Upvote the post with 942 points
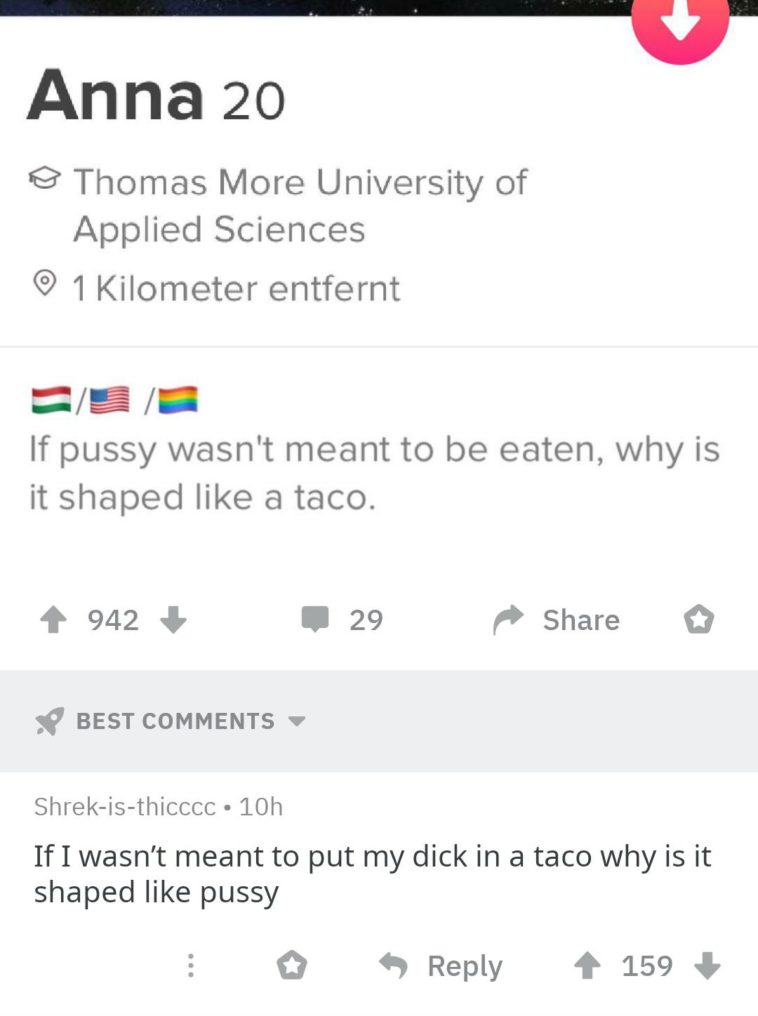This screenshot has width=758, height=1016. pyautogui.click(x=53, y=621)
